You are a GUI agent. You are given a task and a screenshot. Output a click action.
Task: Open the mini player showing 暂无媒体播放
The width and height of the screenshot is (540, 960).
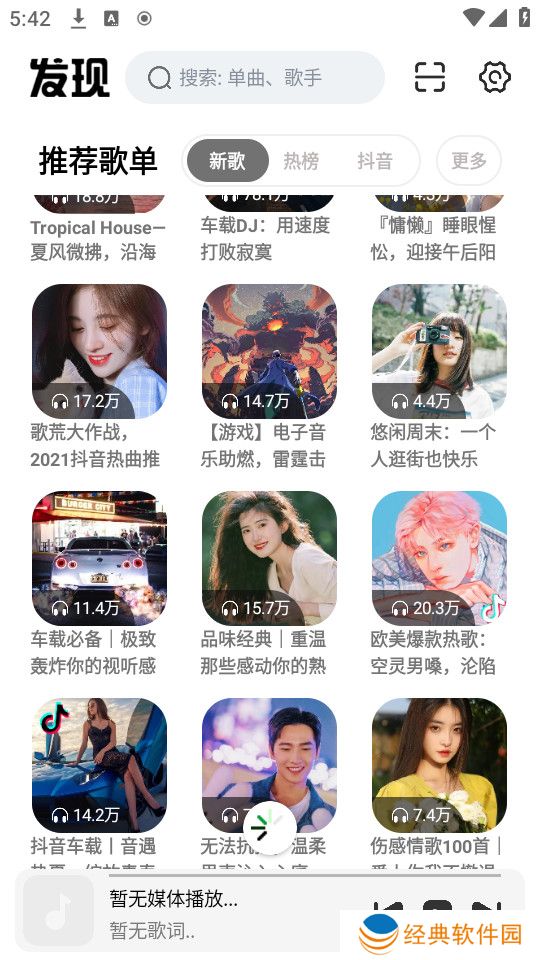pyautogui.click(x=269, y=909)
